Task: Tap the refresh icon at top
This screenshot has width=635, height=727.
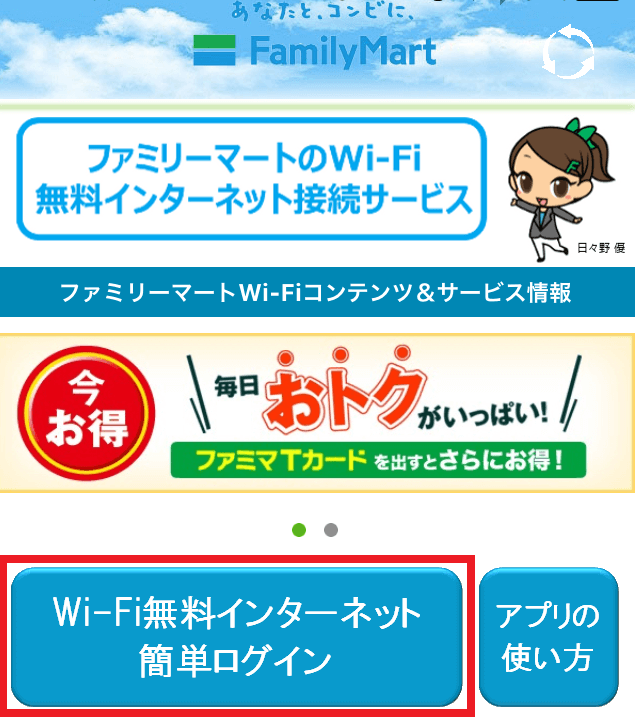Action: tap(568, 54)
